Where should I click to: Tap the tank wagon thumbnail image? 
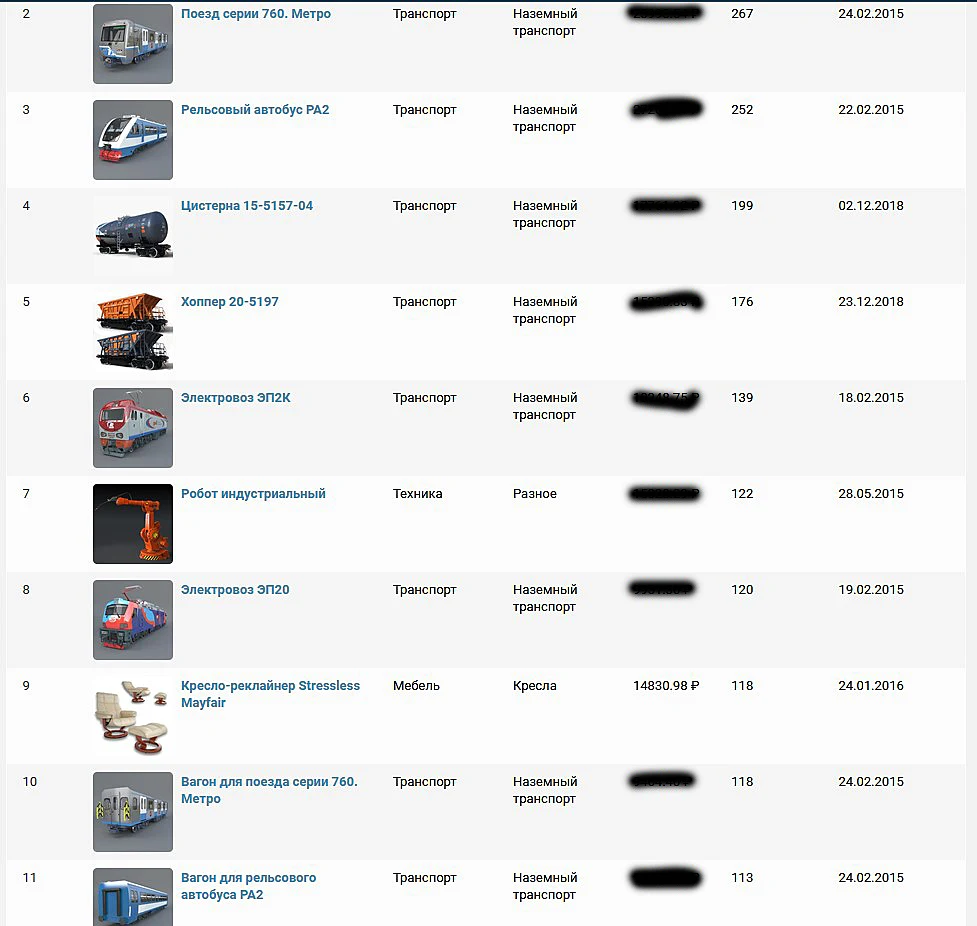coord(133,236)
